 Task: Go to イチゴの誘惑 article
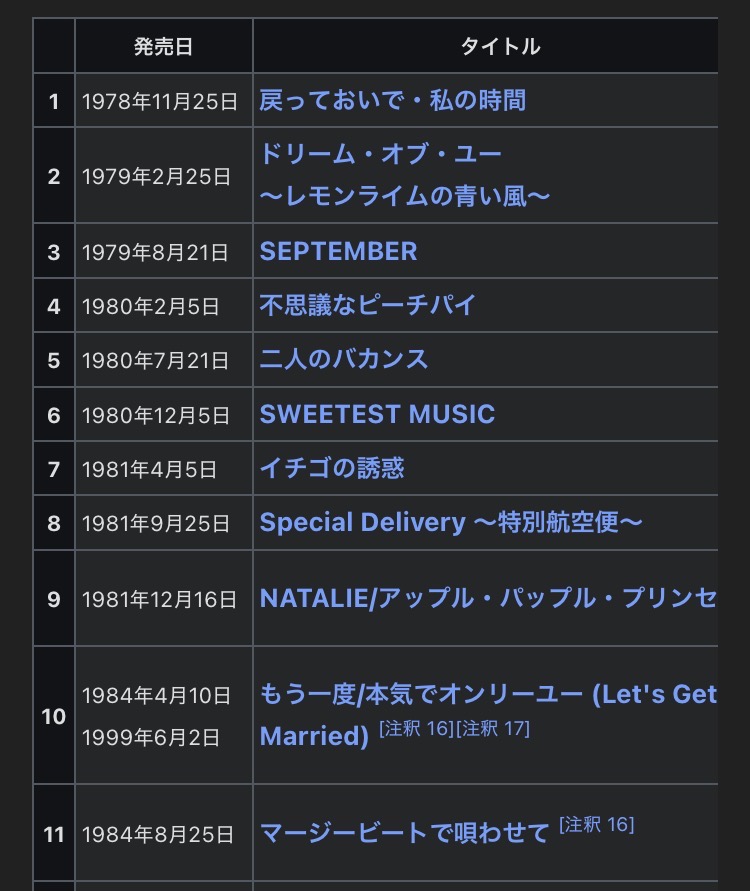click(332, 468)
